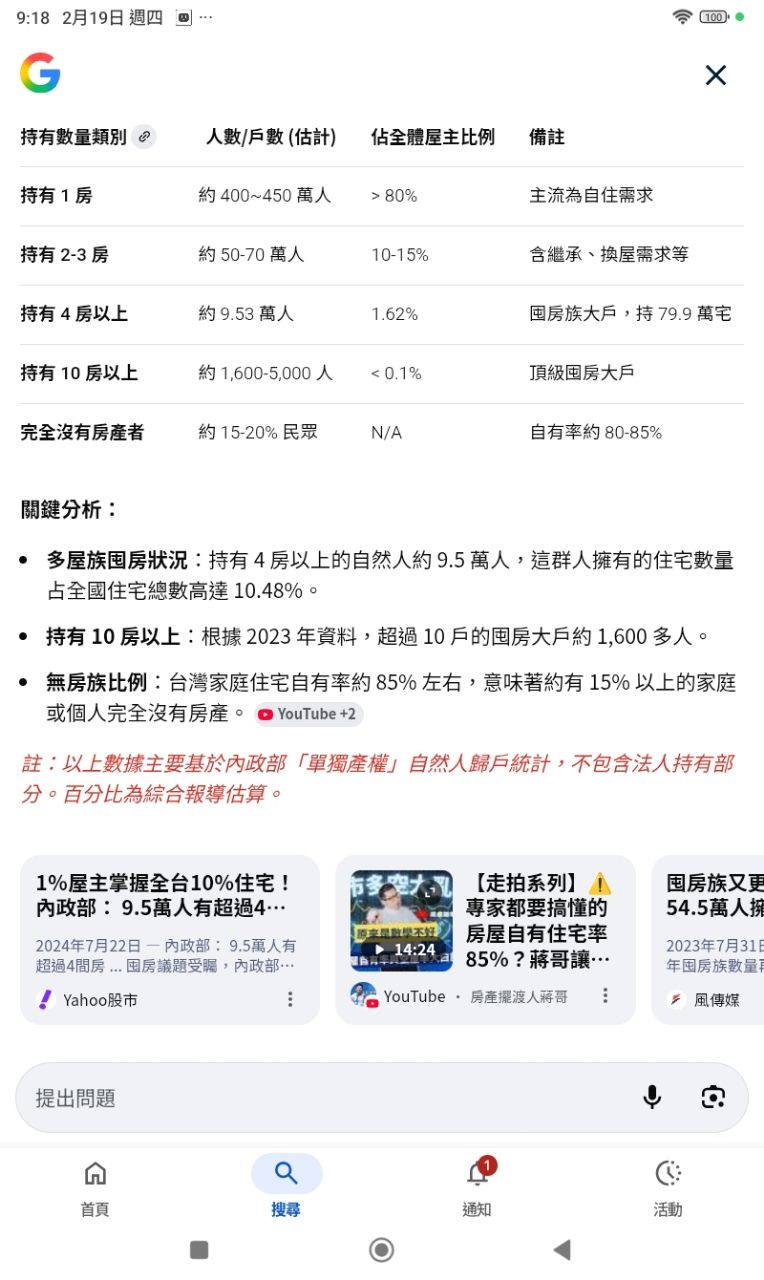Open the 風傳媒 article card
764x1280 pixels.
click(712, 925)
